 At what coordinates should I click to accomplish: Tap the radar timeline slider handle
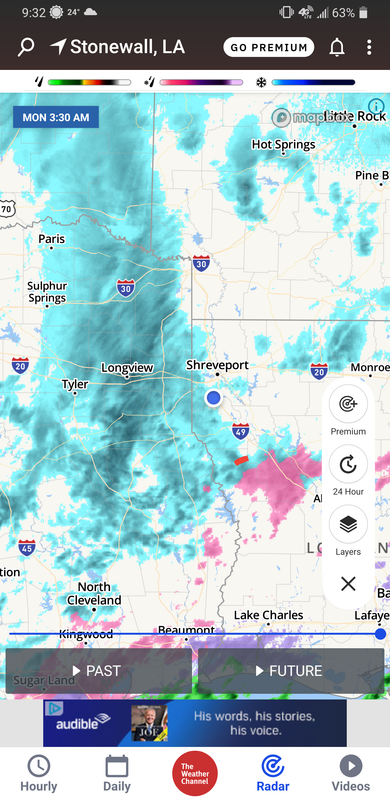(x=380, y=634)
